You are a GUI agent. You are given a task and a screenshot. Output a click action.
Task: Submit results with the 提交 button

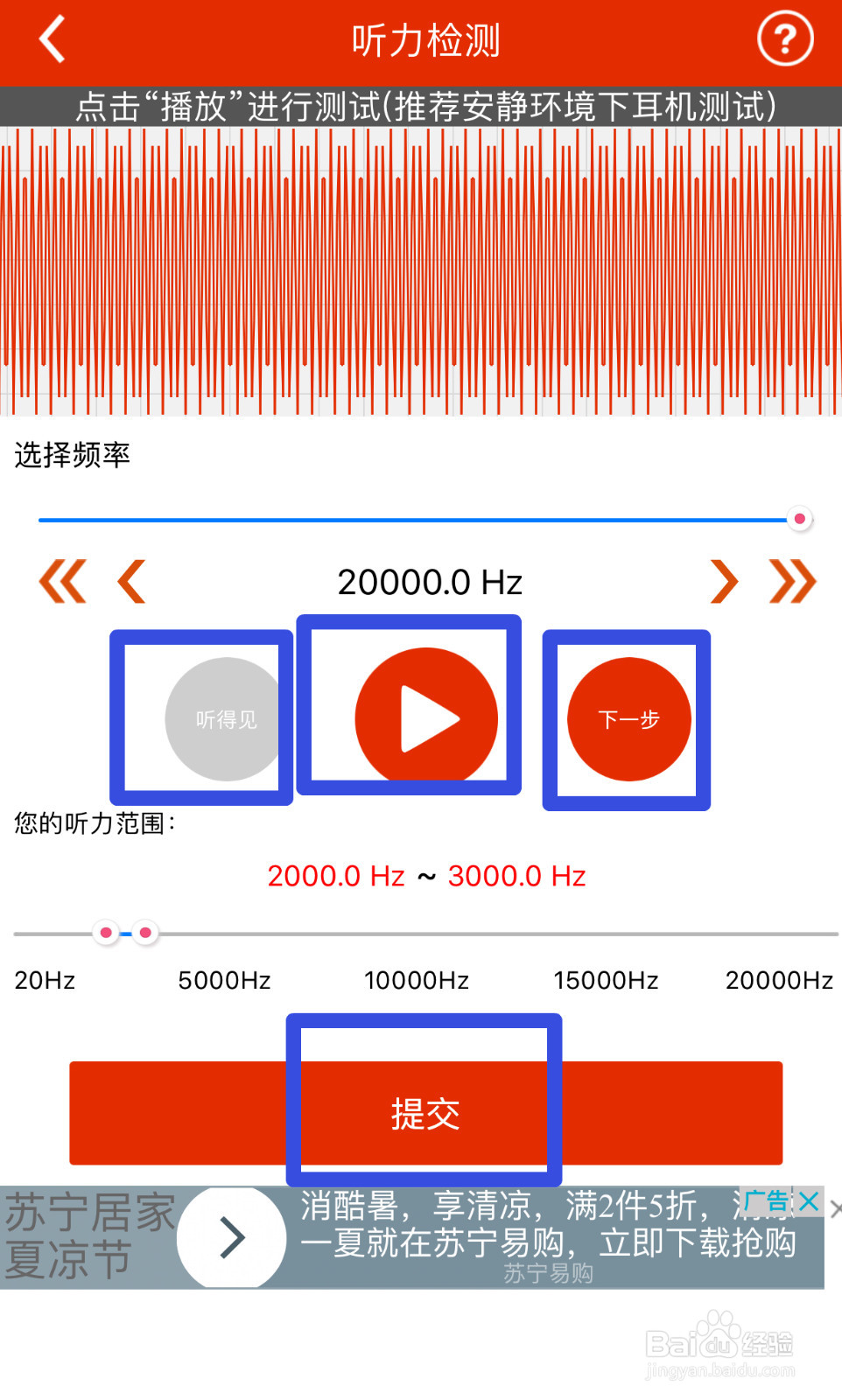click(x=425, y=1114)
